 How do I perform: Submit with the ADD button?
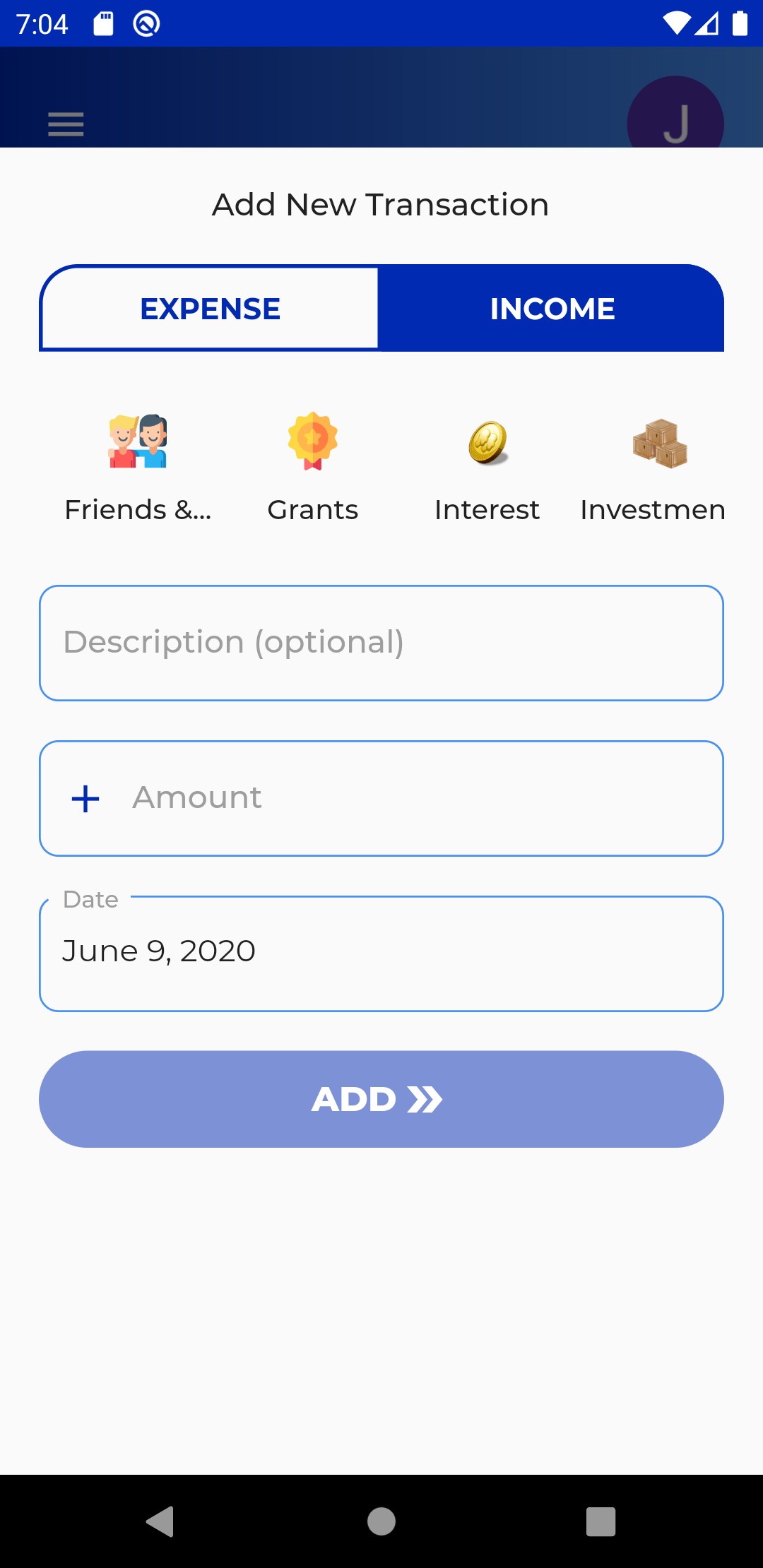click(x=381, y=1099)
